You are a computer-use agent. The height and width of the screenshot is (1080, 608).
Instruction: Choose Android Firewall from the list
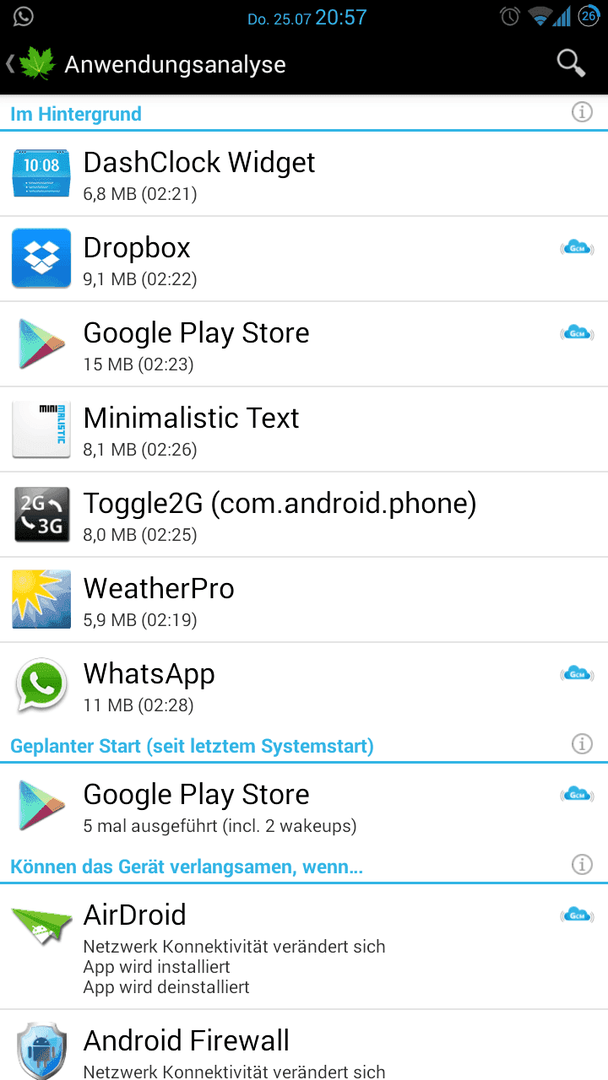tap(304, 1046)
